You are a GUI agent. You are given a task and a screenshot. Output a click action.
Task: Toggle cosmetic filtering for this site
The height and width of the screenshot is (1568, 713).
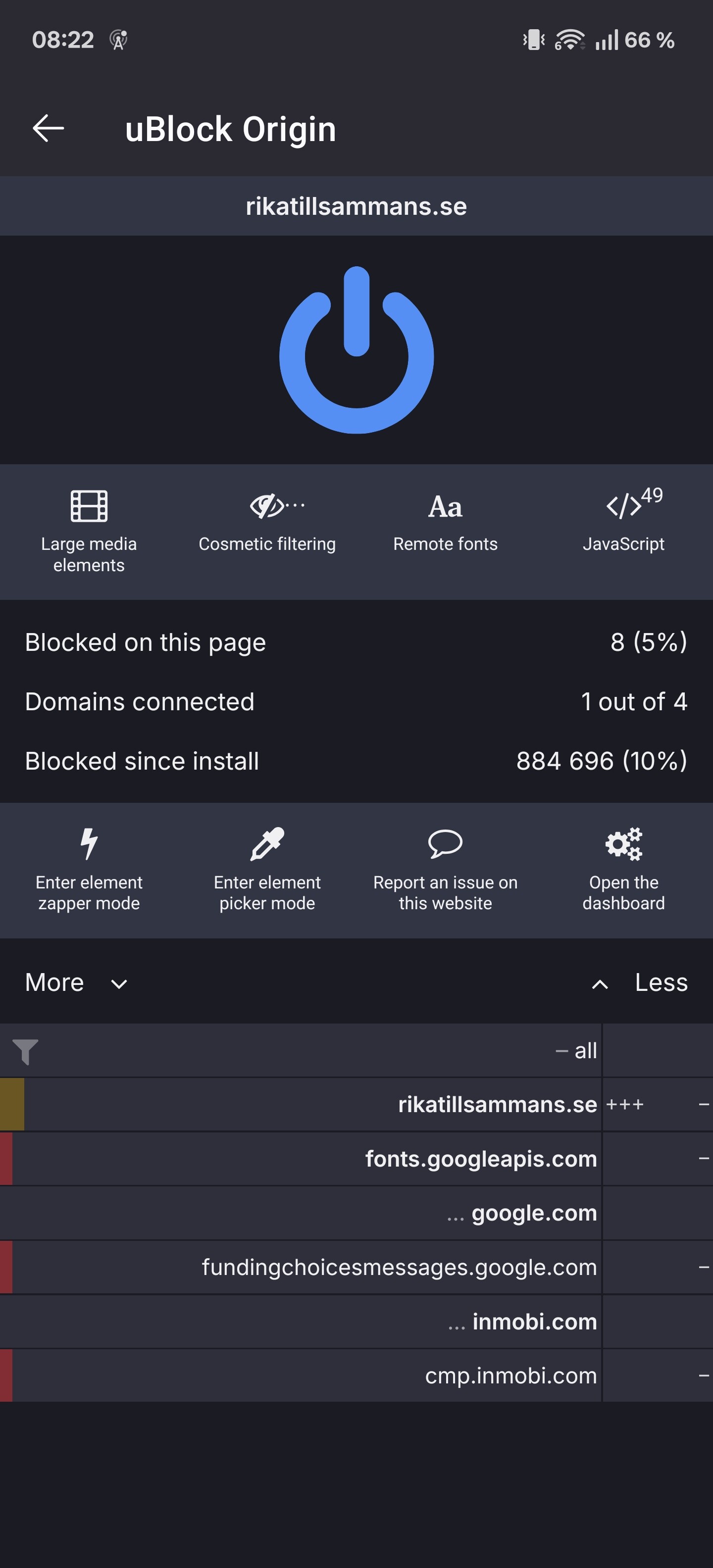(x=267, y=524)
